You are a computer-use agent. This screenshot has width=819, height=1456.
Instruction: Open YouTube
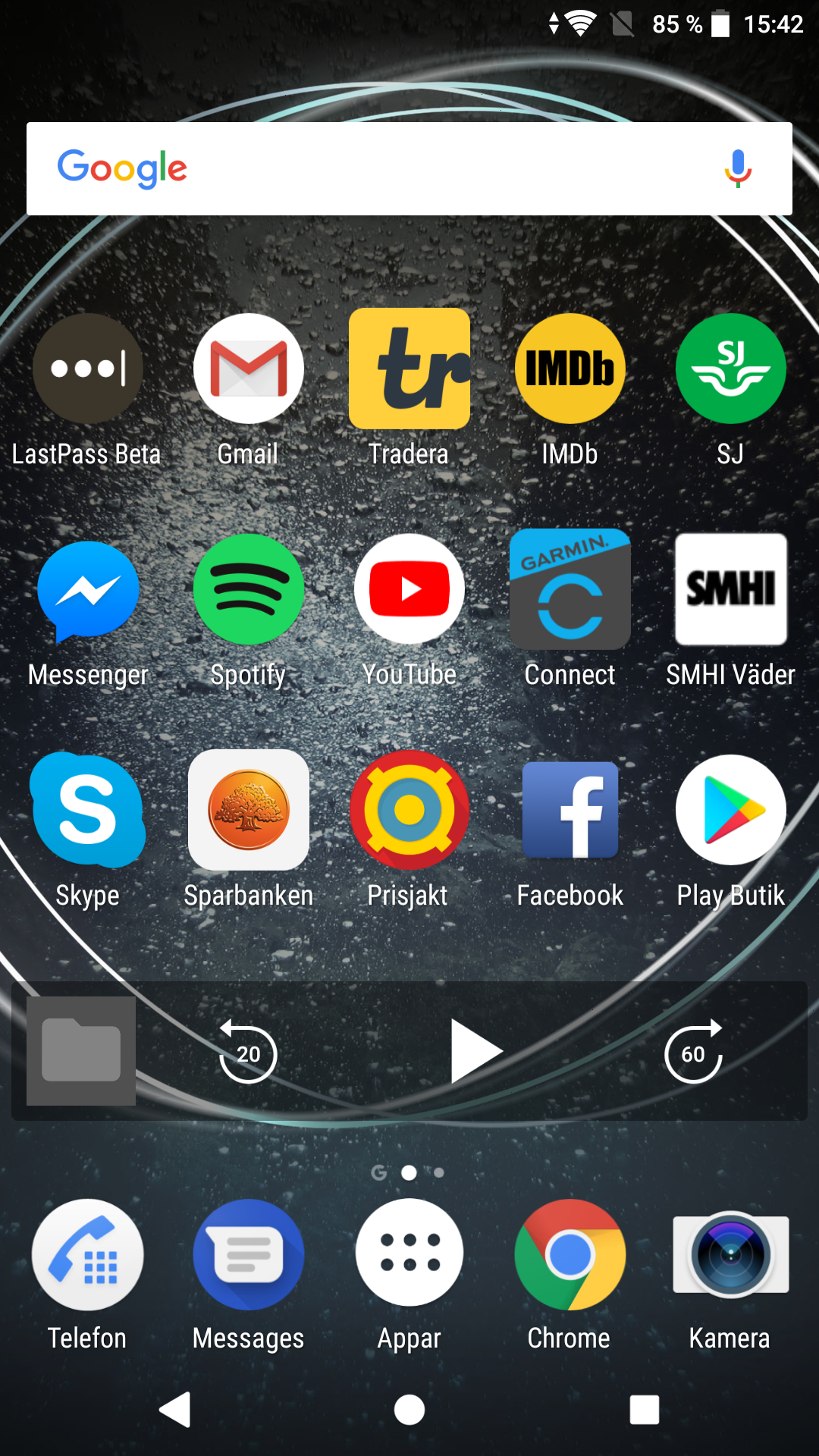[x=409, y=590]
